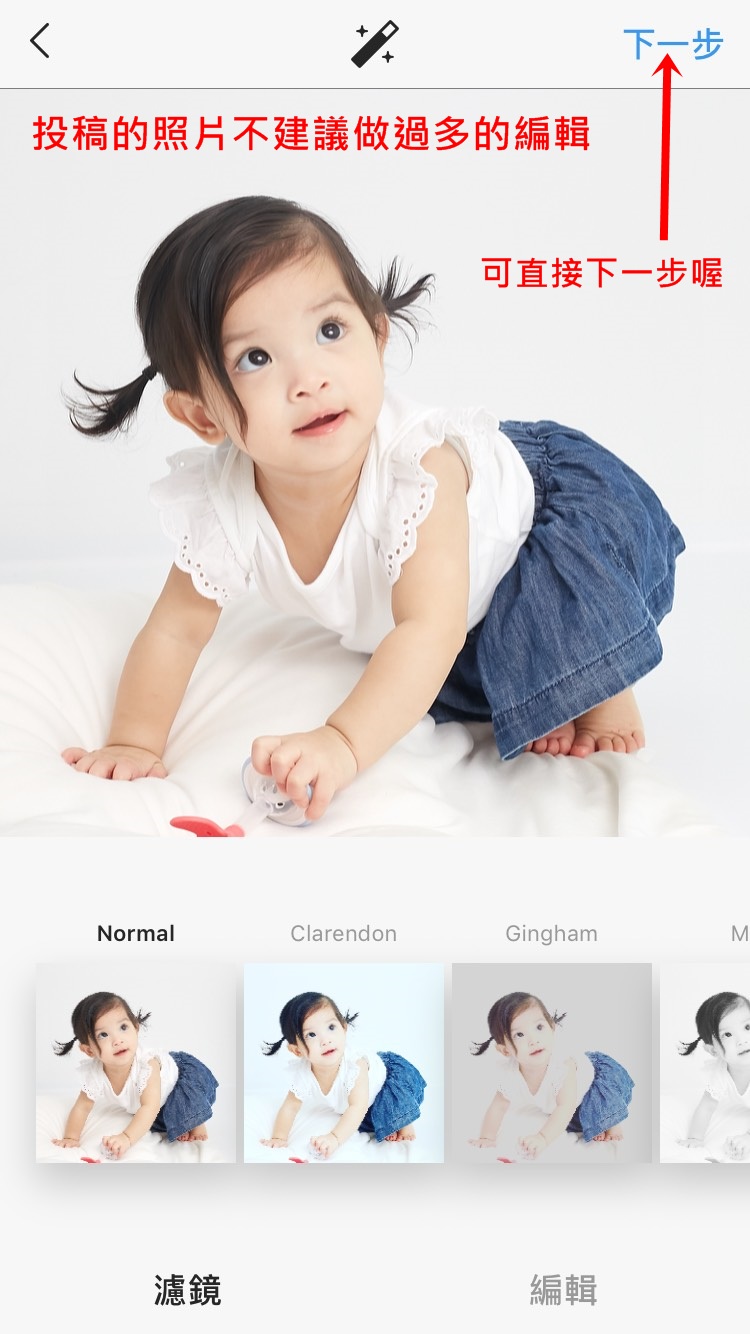This screenshot has width=750, height=1334.
Task: Switch to the 濾鏡 tab
Action: pos(187,1290)
